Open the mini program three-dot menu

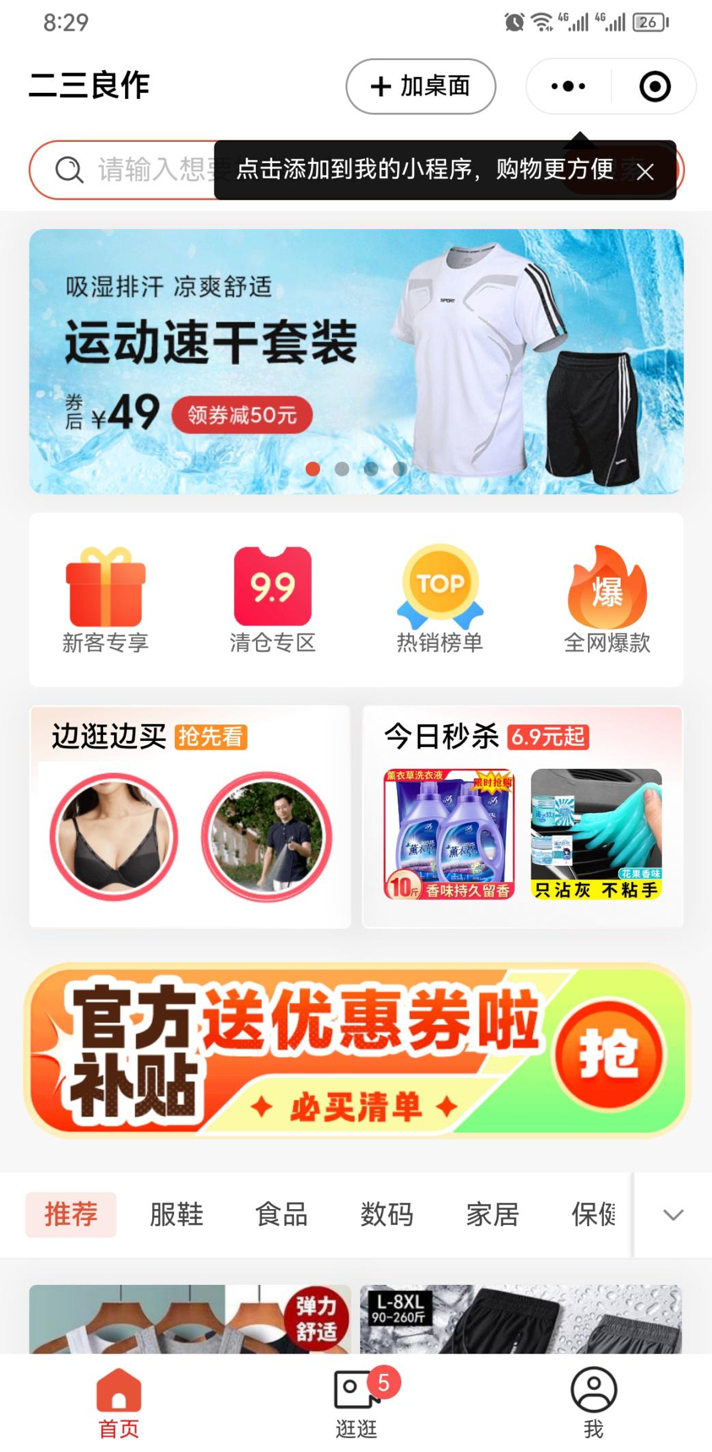point(568,87)
